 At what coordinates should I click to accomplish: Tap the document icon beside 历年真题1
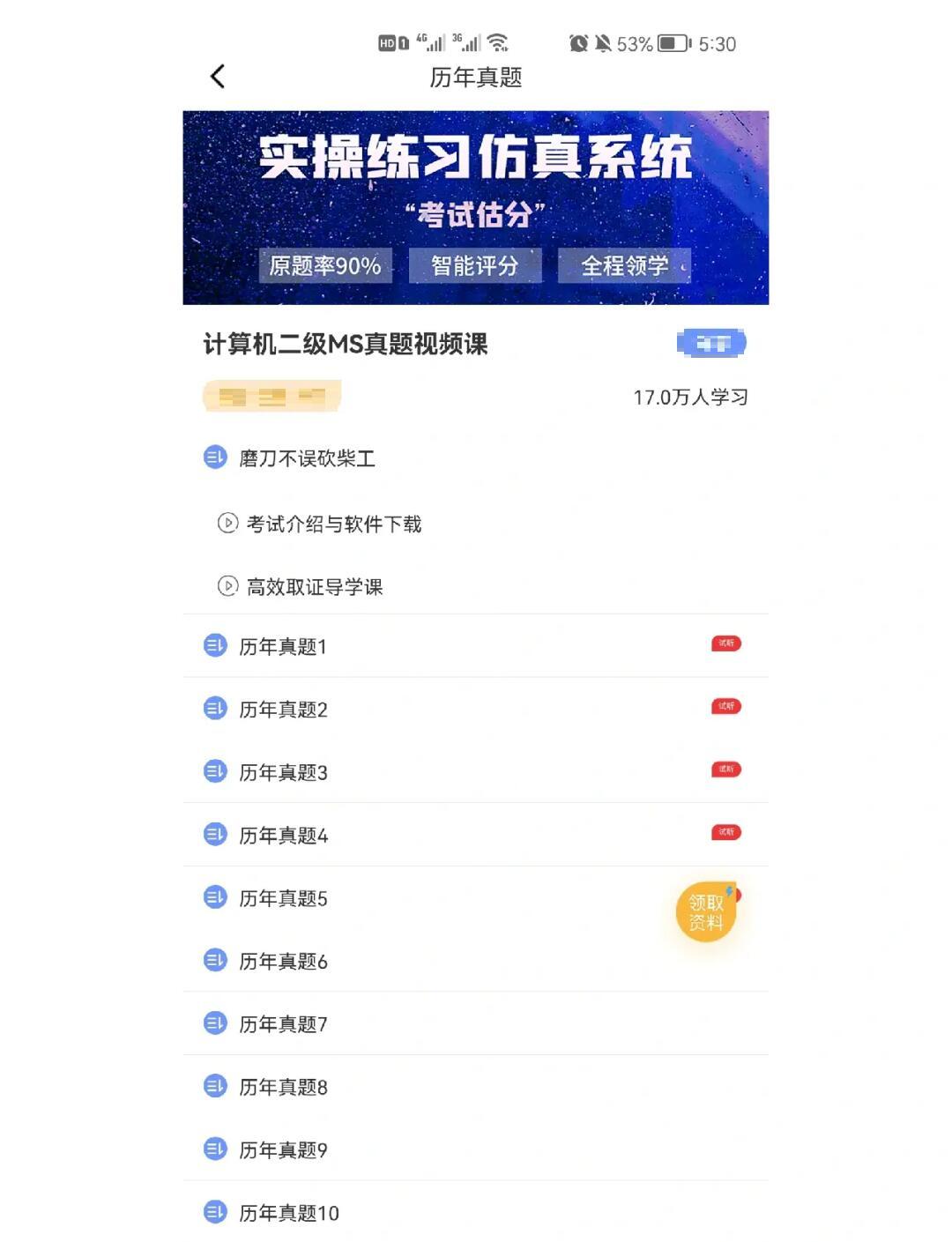coord(214,645)
